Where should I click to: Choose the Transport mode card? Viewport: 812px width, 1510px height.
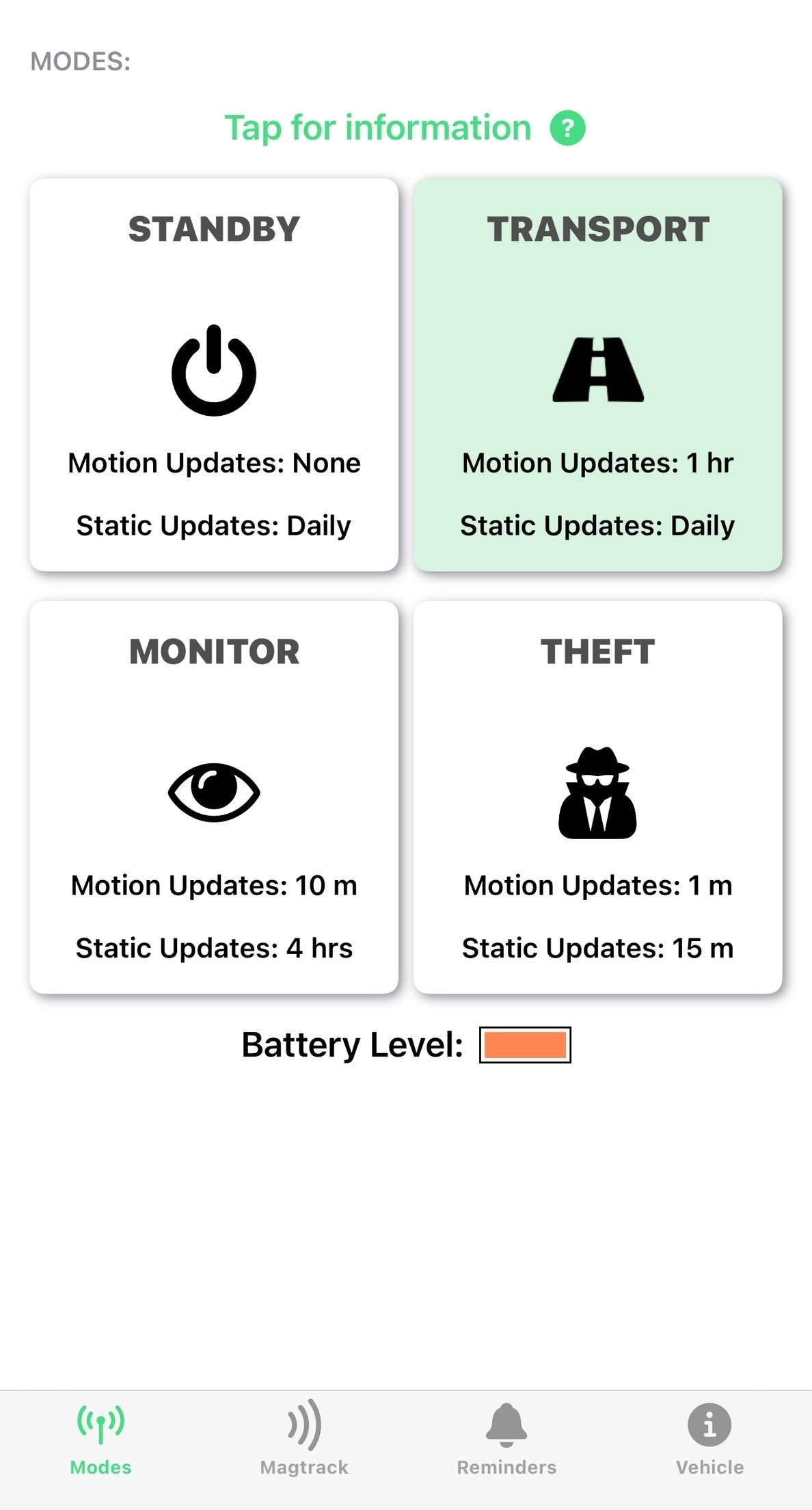click(x=597, y=374)
